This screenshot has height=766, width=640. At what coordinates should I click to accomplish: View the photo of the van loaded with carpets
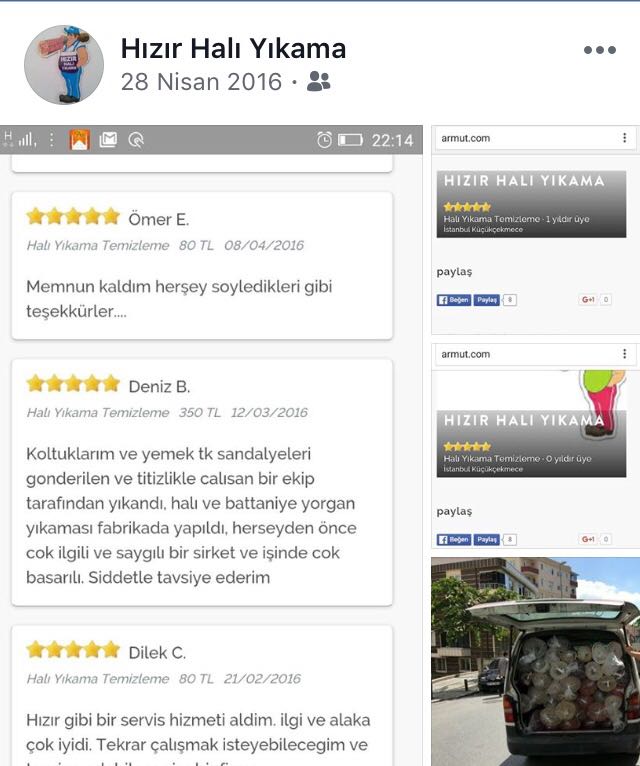535,661
